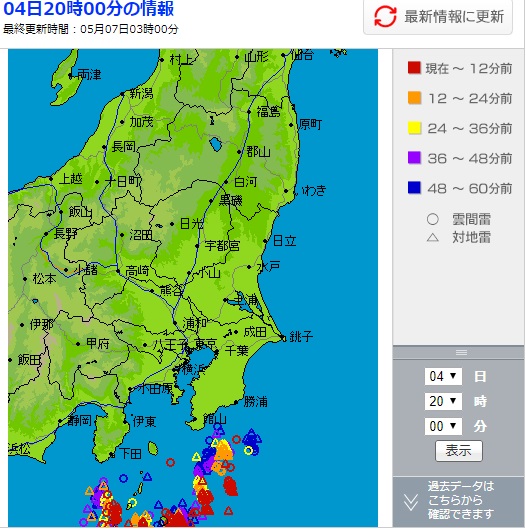526x531 pixels.
Task: Open the hour dropdown showing 20
Action: tap(443, 401)
